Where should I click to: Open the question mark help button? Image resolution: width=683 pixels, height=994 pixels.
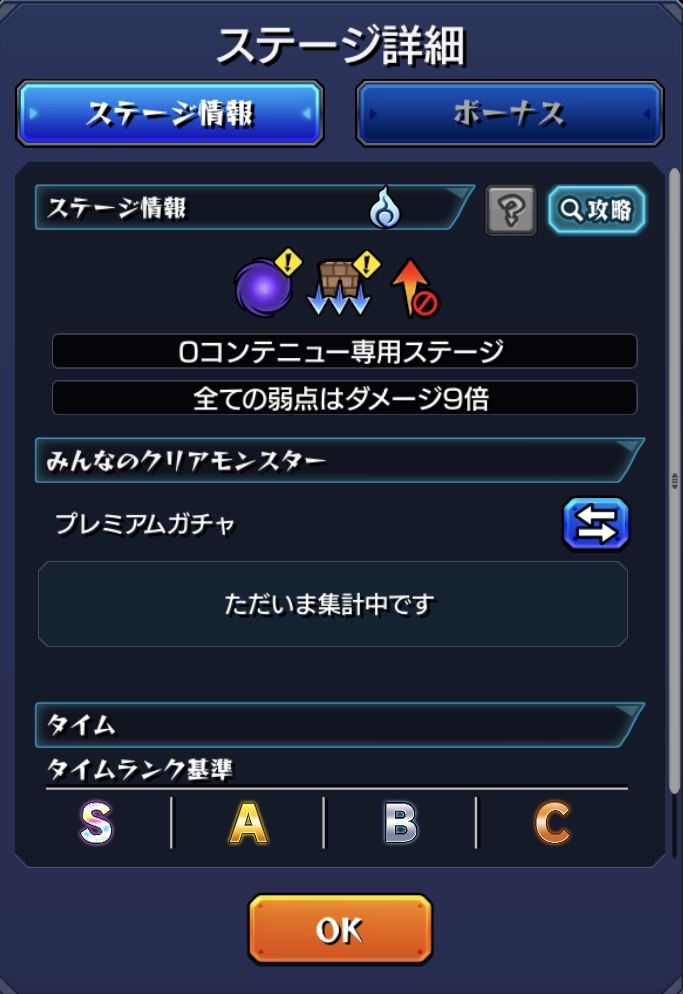(511, 211)
